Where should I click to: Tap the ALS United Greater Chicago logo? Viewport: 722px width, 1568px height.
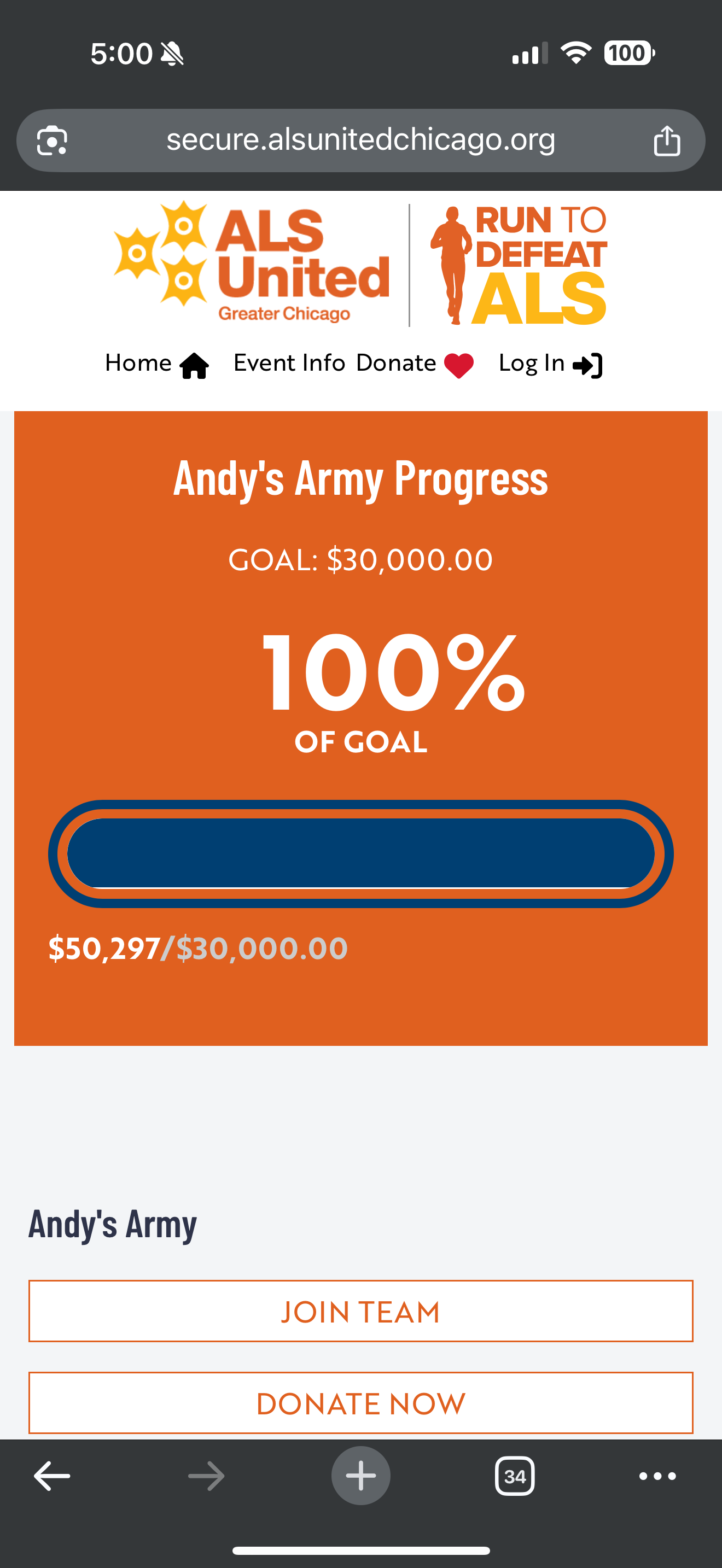pos(252,262)
